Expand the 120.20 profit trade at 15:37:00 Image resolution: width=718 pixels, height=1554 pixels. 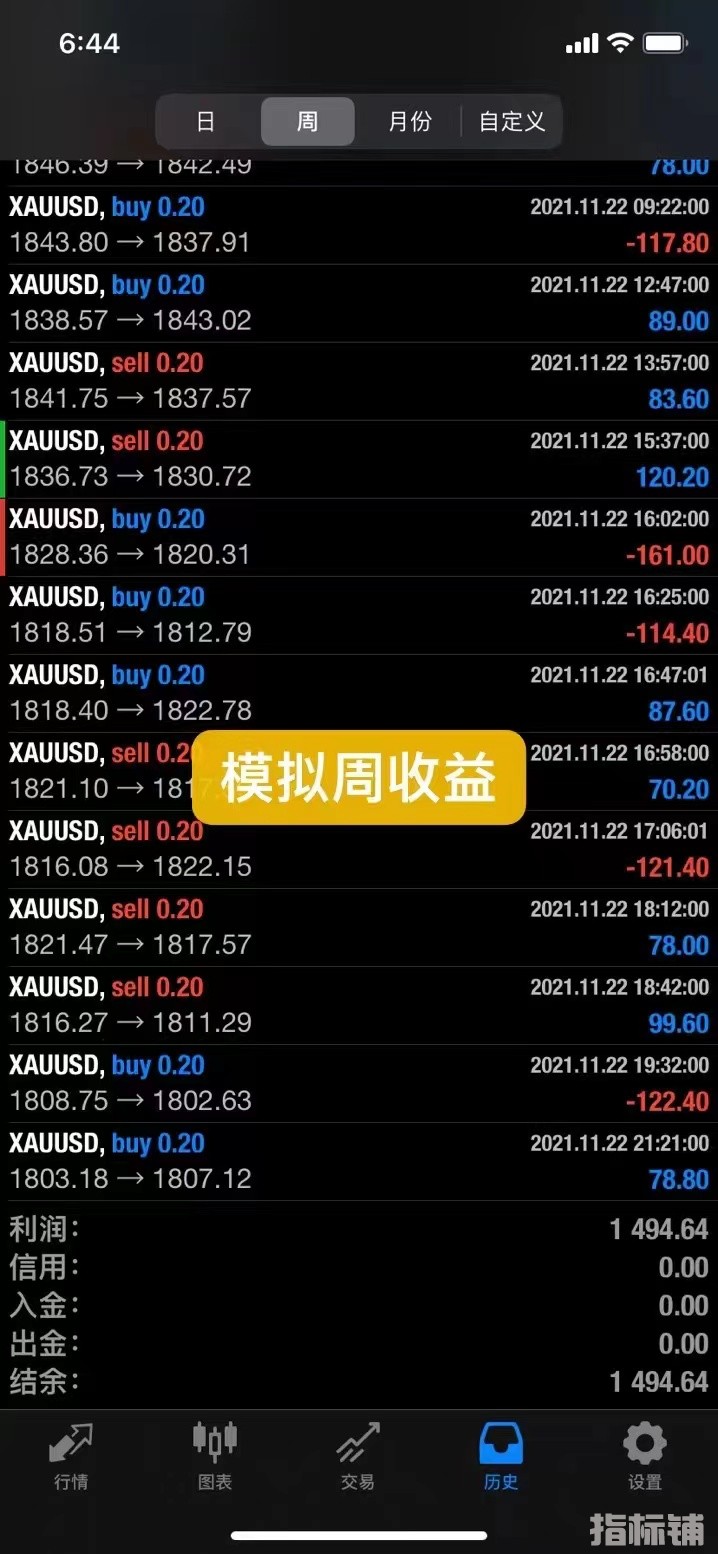pos(359,459)
